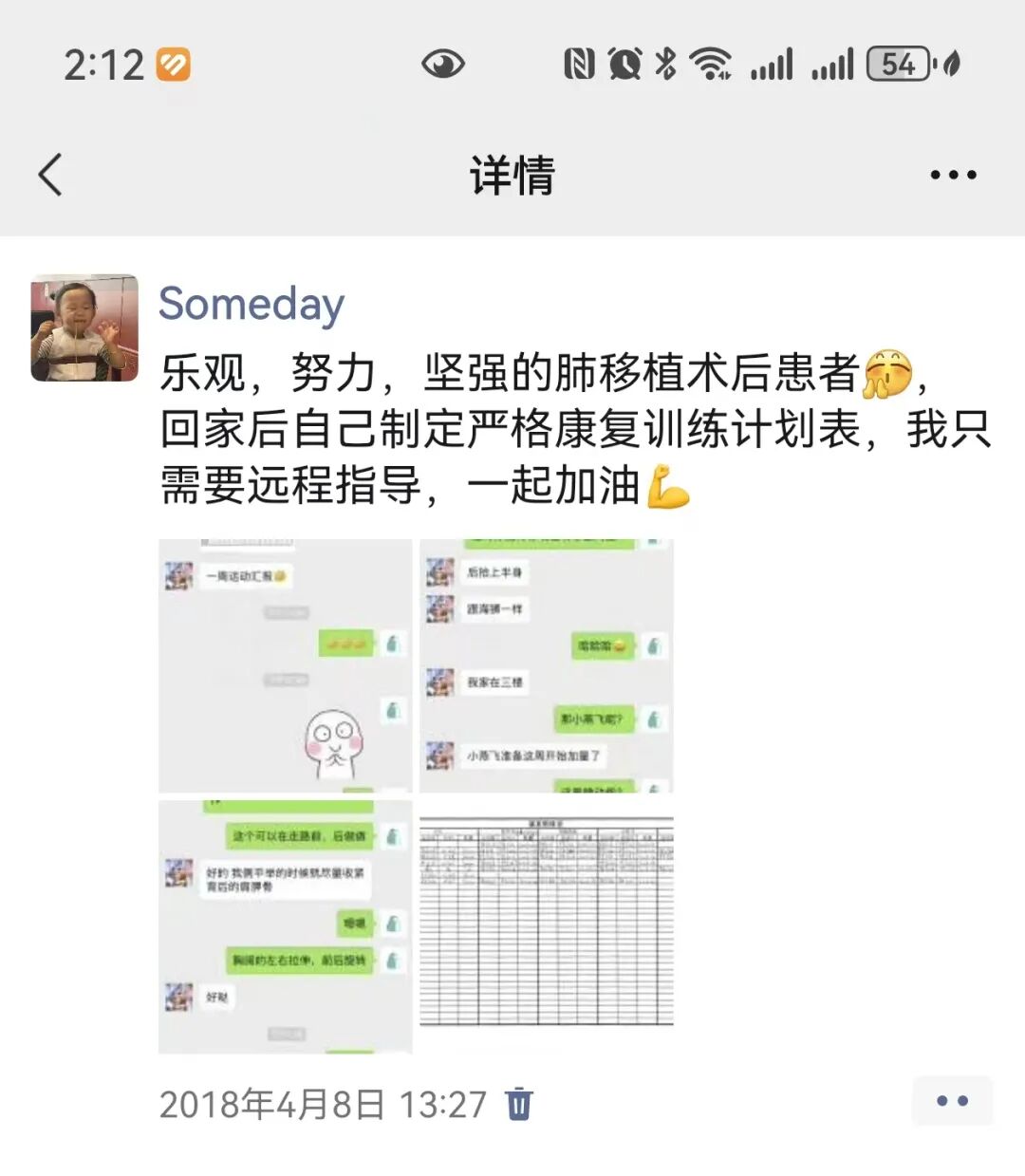1025x1176 pixels.
Task: View the third chat screenshot image
Action: coord(285,926)
